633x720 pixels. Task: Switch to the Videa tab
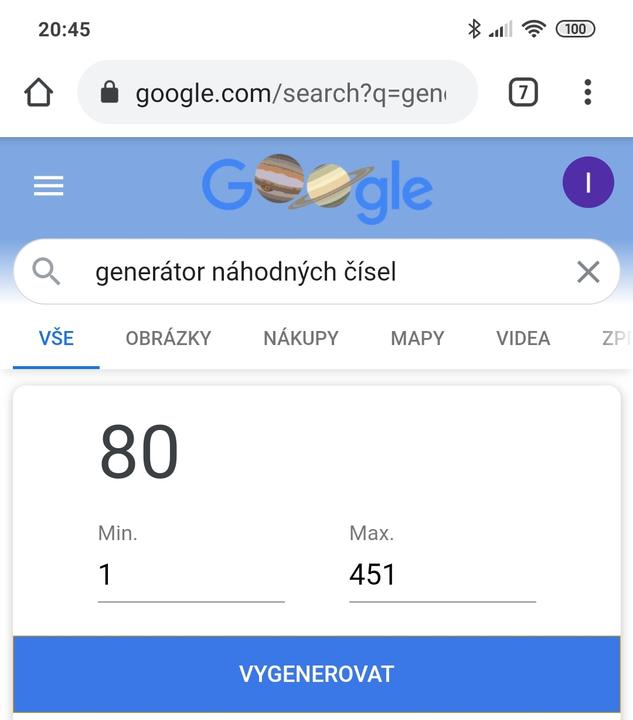(523, 338)
